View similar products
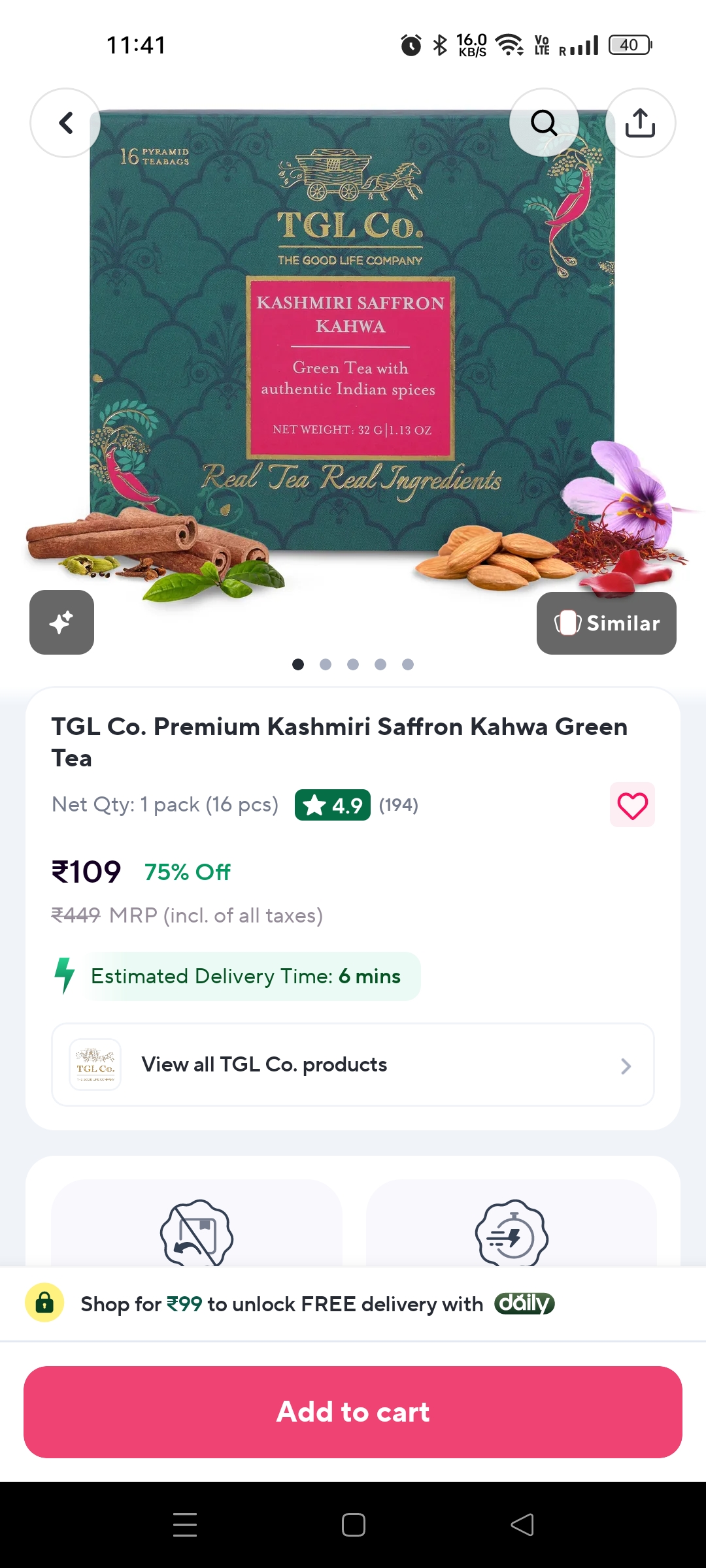 tap(606, 623)
